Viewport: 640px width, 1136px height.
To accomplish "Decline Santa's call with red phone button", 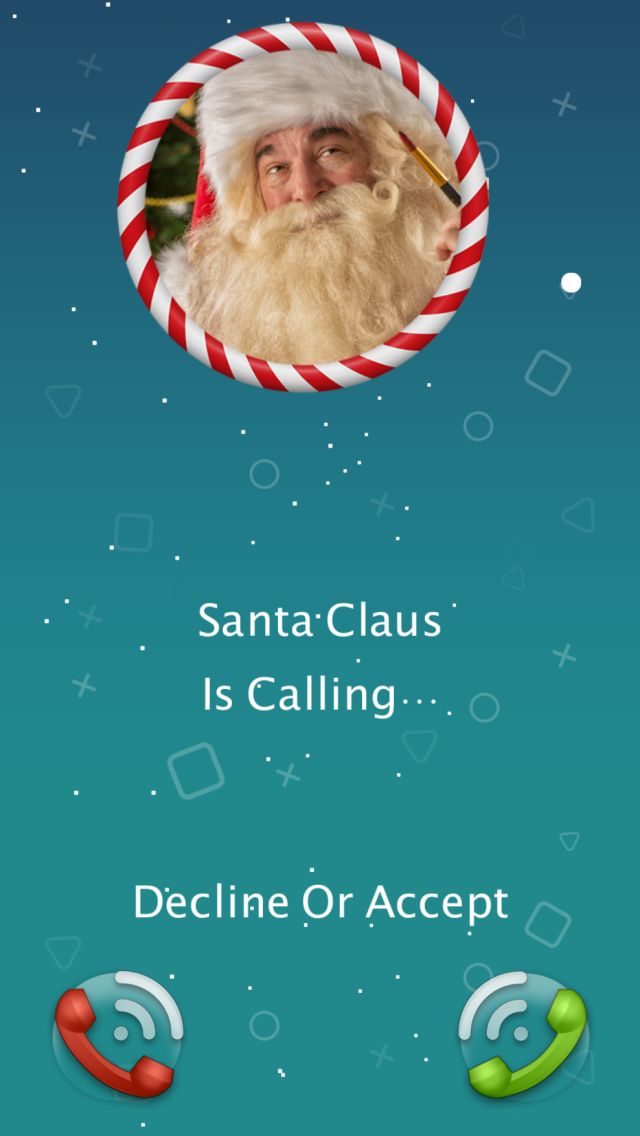I will click(117, 1036).
